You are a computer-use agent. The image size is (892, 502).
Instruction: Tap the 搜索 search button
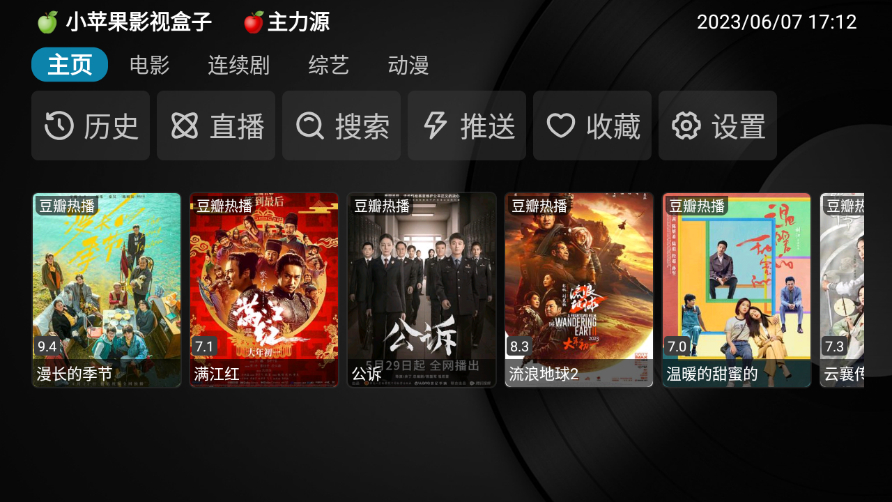point(341,126)
